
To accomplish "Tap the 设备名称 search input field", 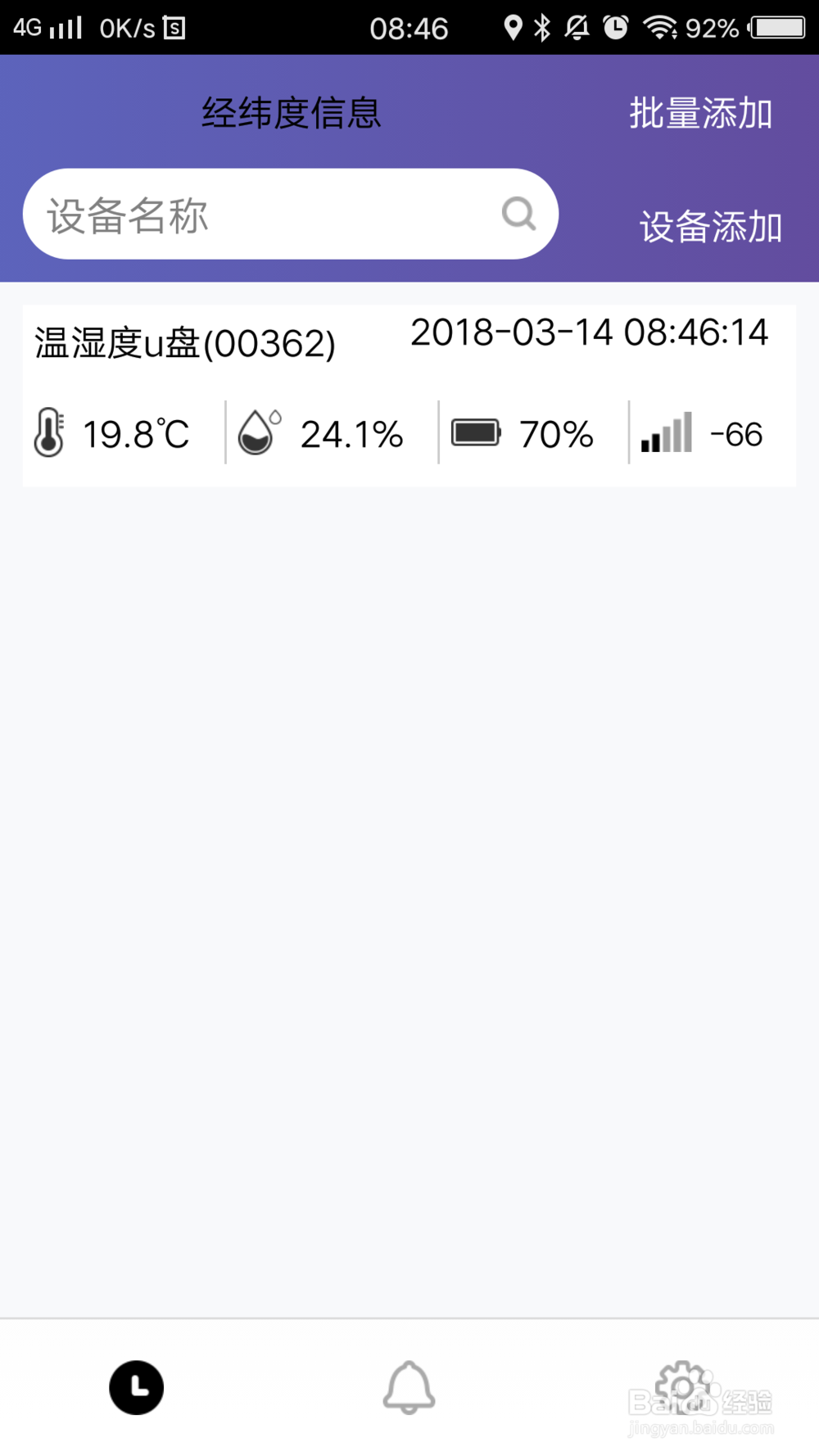I will click(246, 214).
